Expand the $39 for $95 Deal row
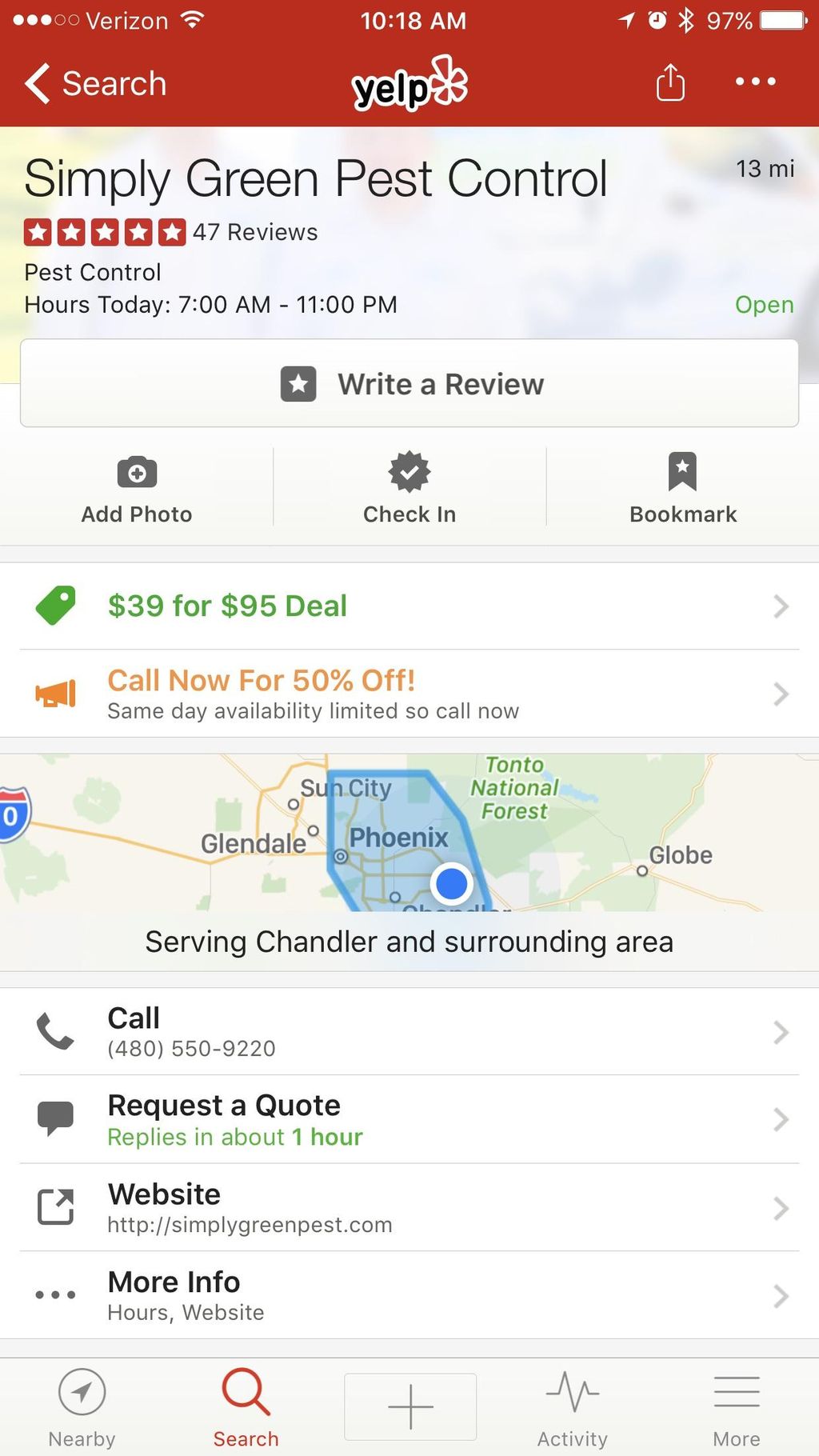Image resolution: width=819 pixels, height=1456 pixels. pos(409,606)
